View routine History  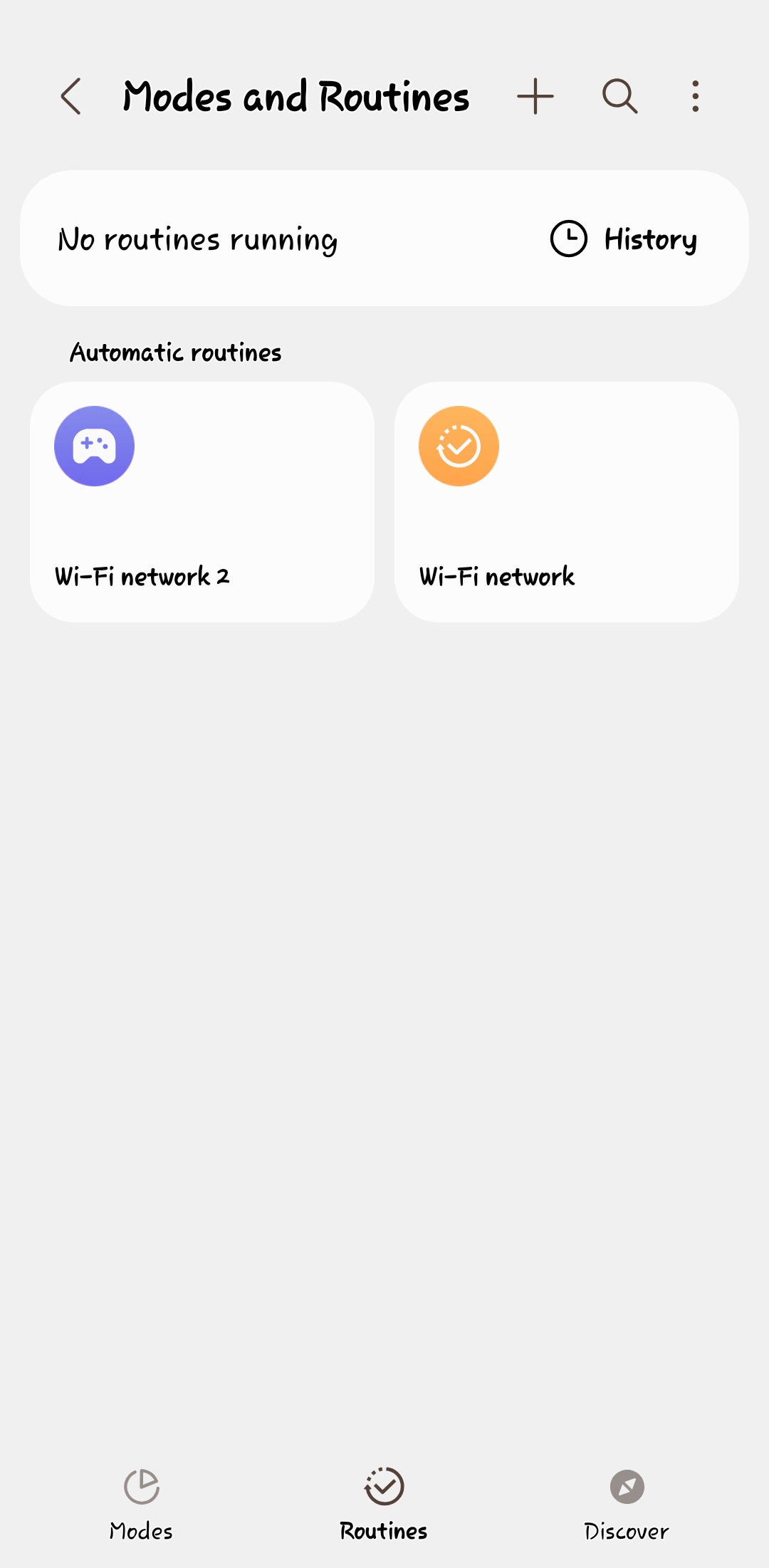pyautogui.click(x=624, y=239)
